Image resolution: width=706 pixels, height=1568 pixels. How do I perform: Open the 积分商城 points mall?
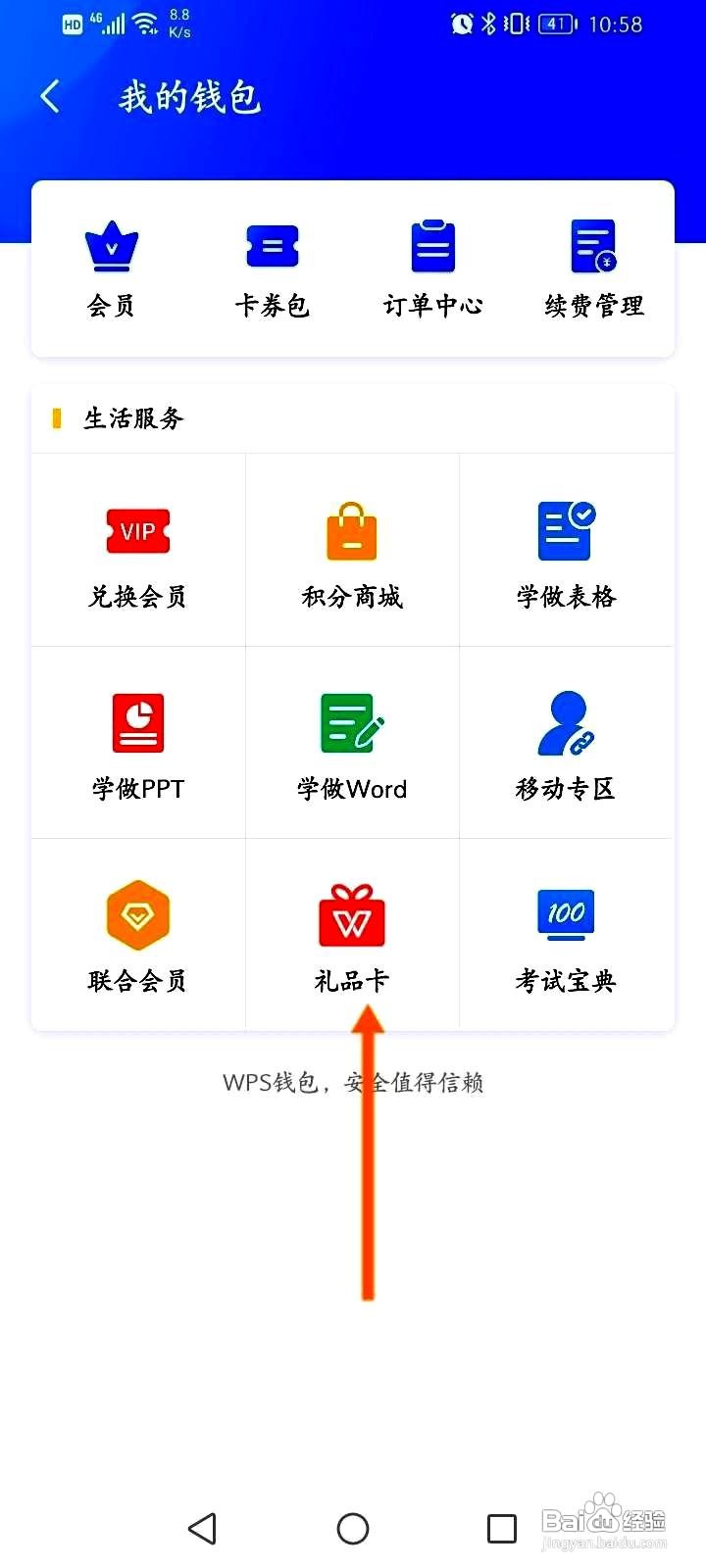pyautogui.click(x=352, y=531)
